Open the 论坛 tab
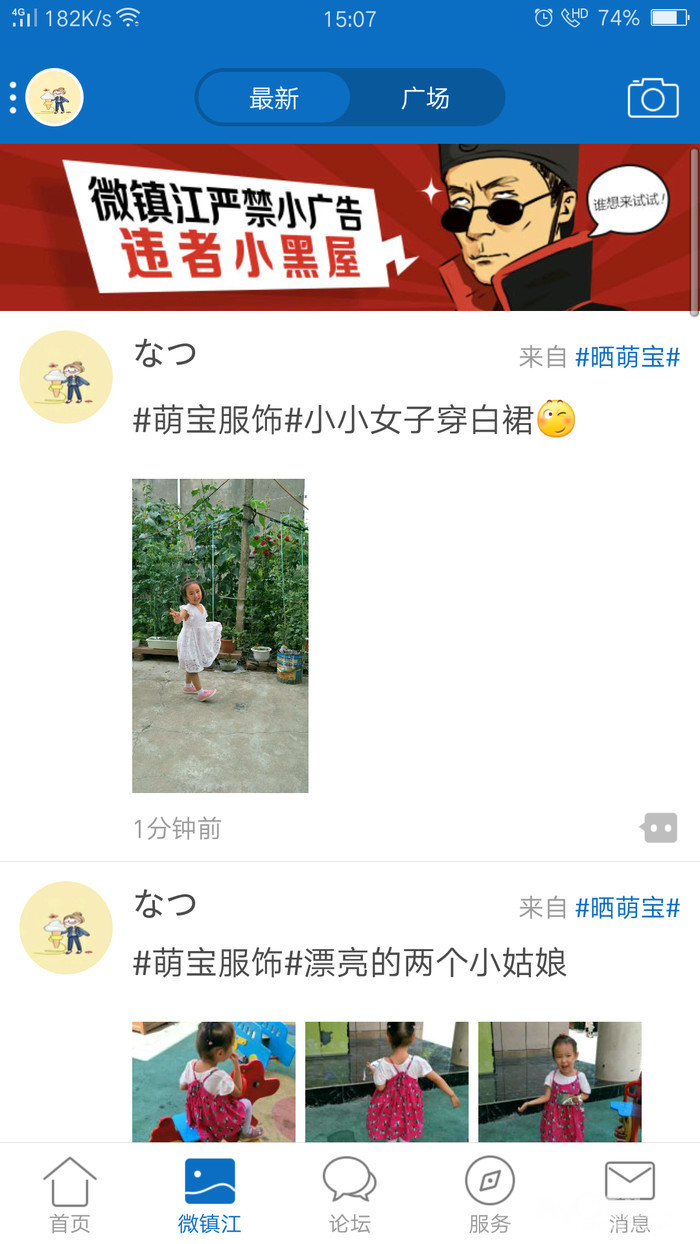This screenshot has height=1244, width=700. point(350,1194)
